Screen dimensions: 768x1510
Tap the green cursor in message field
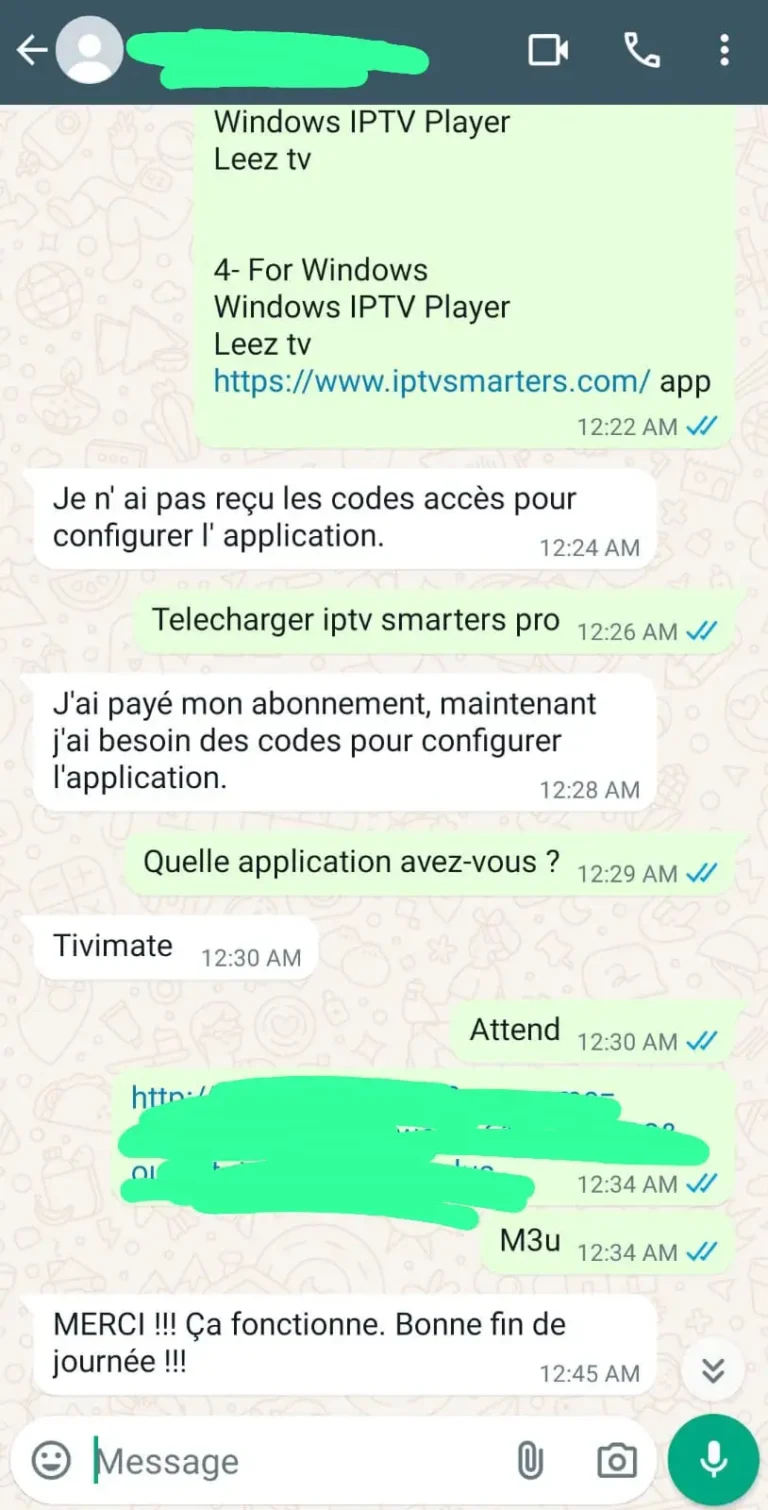[x=95, y=1460]
